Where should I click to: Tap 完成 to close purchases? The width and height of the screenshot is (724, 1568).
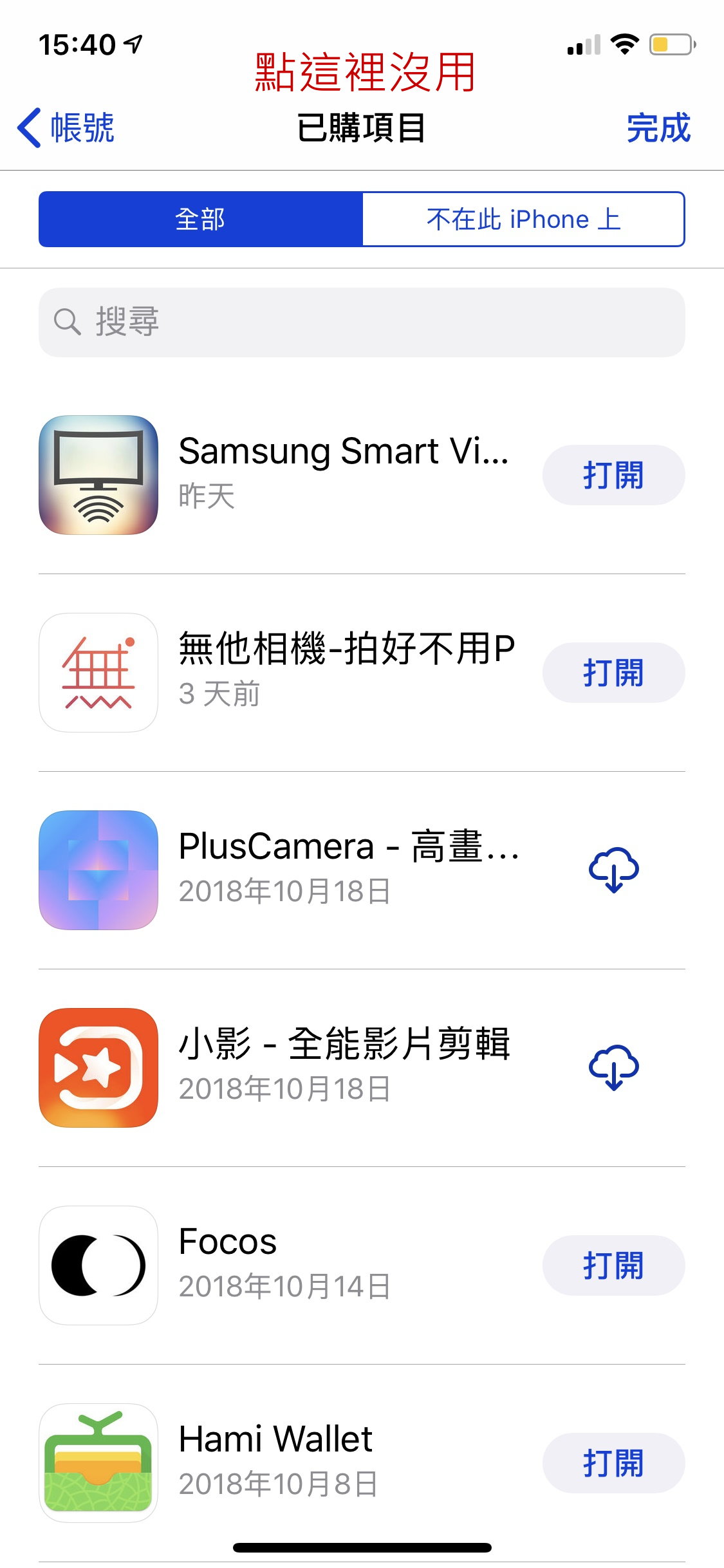[x=658, y=127]
